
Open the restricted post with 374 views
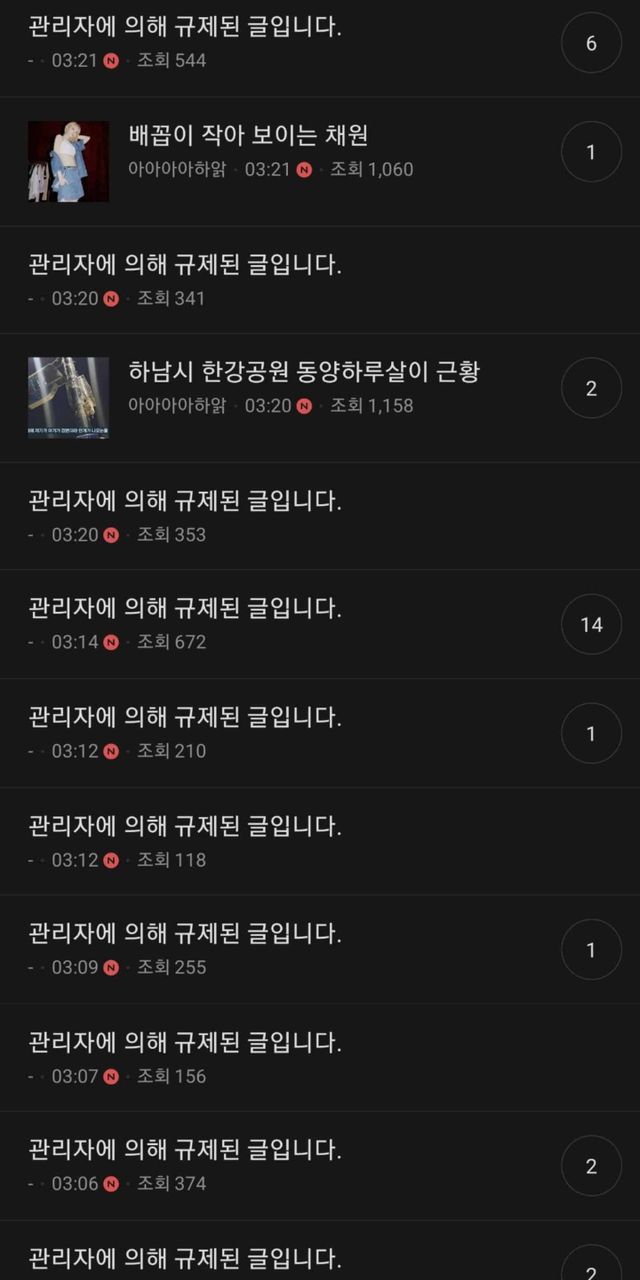(185, 1150)
